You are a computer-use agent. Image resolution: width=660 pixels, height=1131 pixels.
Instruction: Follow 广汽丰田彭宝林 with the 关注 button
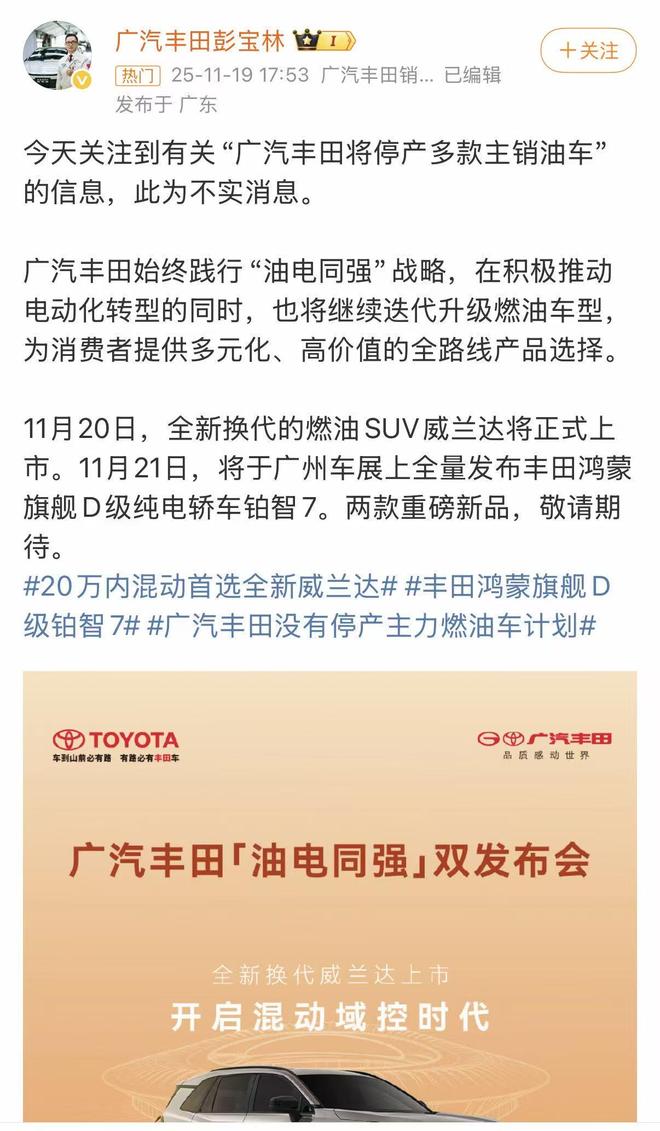coord(588,50)
